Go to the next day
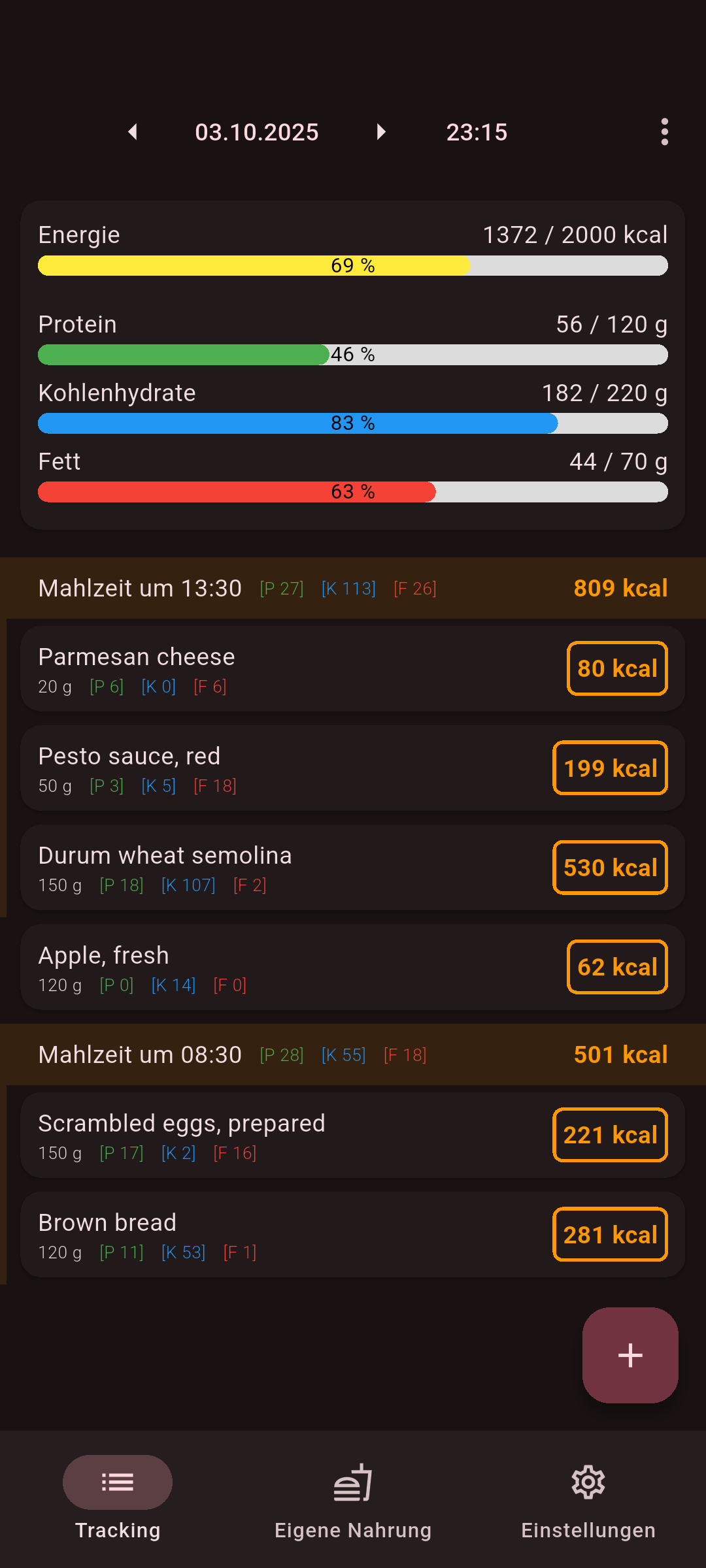Screen dimensions: 706x1568 pyautogui.click(x=380, y=132)
